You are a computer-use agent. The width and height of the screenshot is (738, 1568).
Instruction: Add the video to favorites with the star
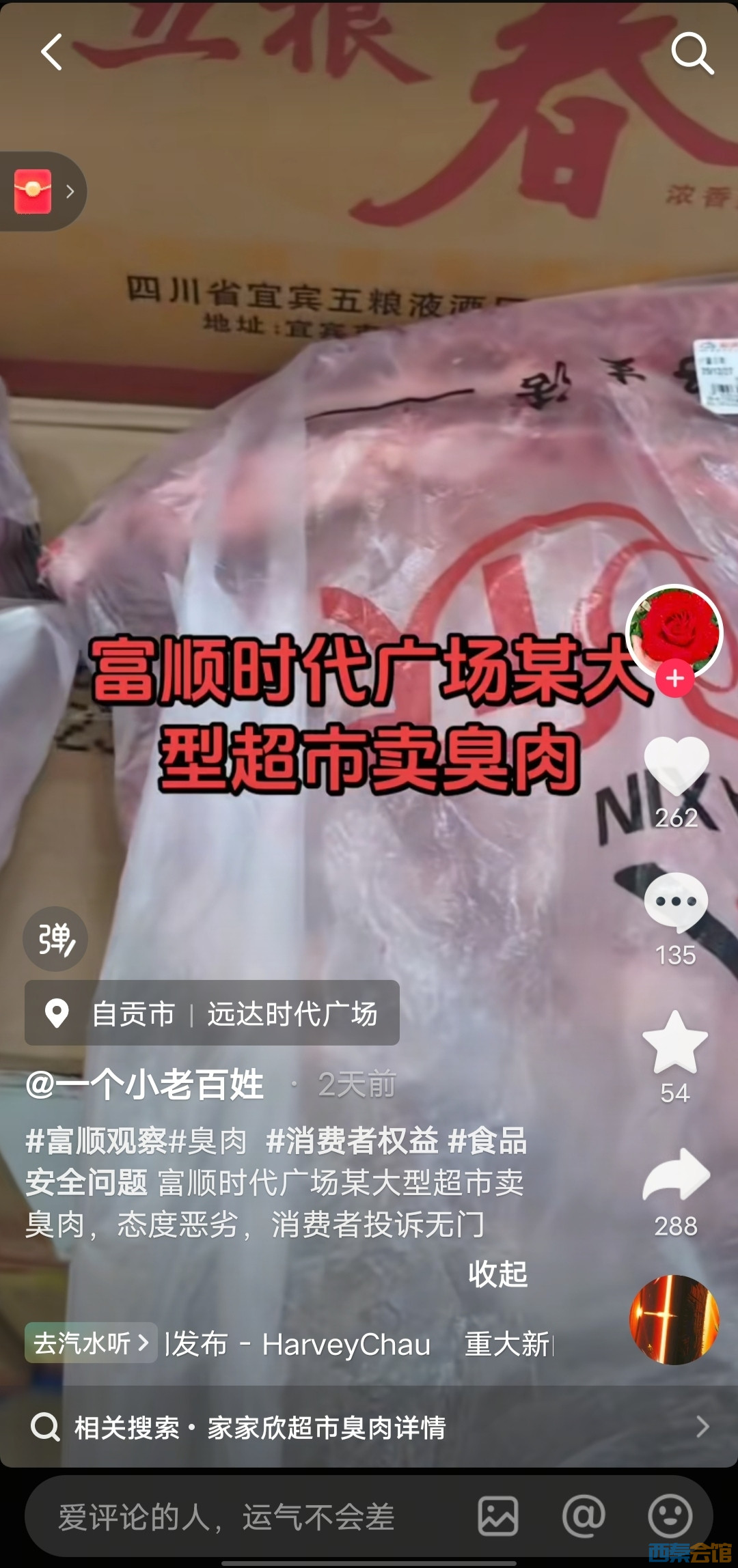click(675, 1043)
